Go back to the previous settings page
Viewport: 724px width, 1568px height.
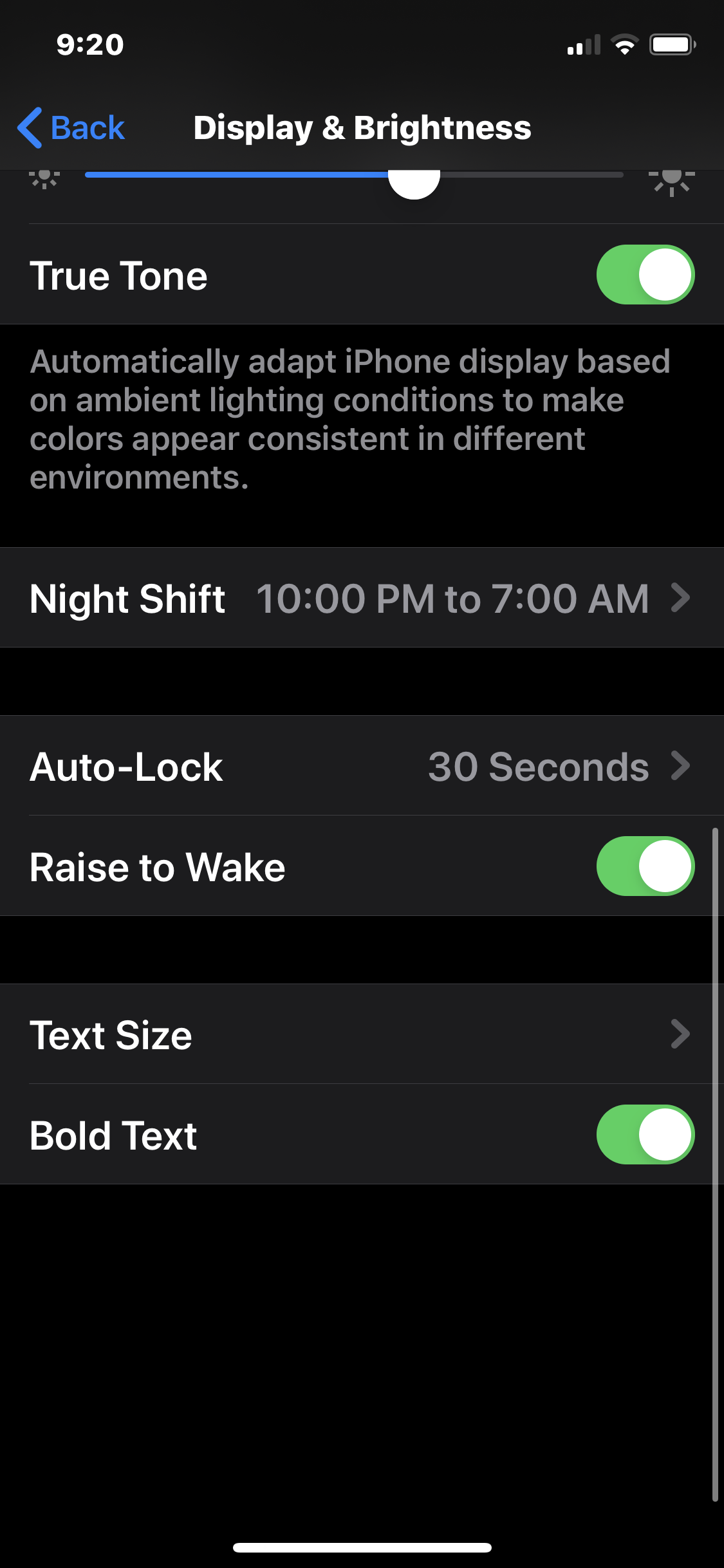71,127
